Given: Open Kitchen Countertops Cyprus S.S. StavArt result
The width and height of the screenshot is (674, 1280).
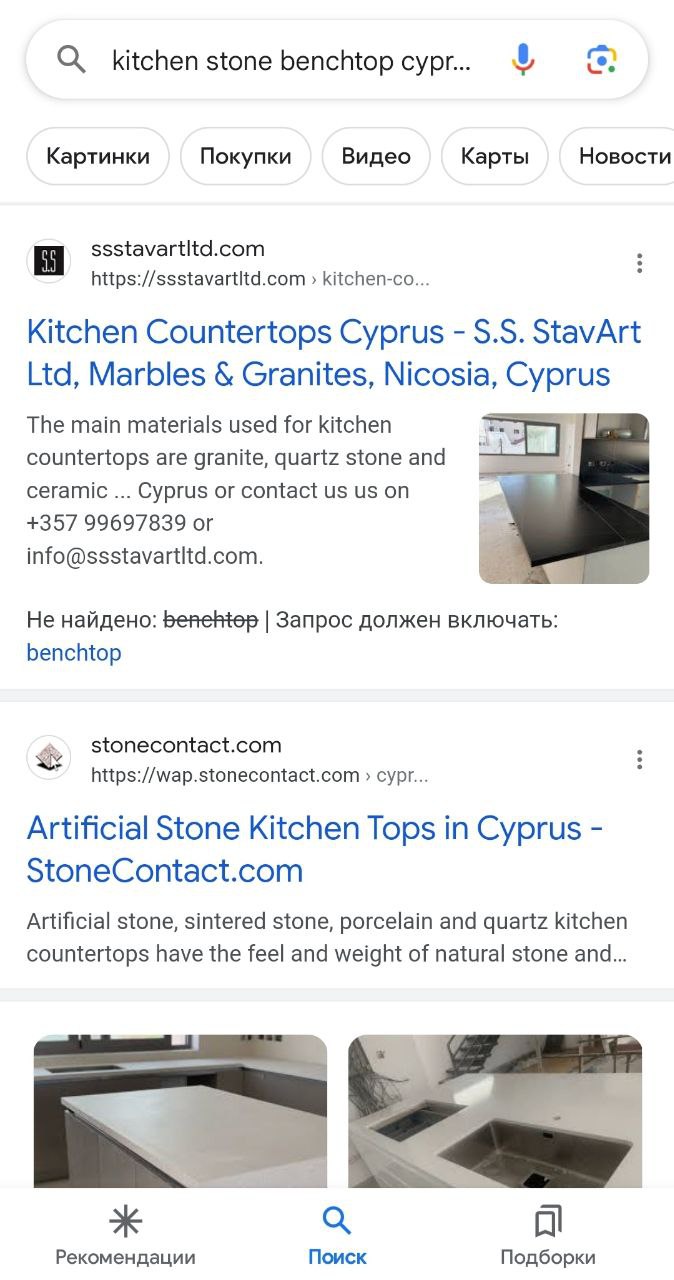Looking at the screenshot, I should [333, 352].
